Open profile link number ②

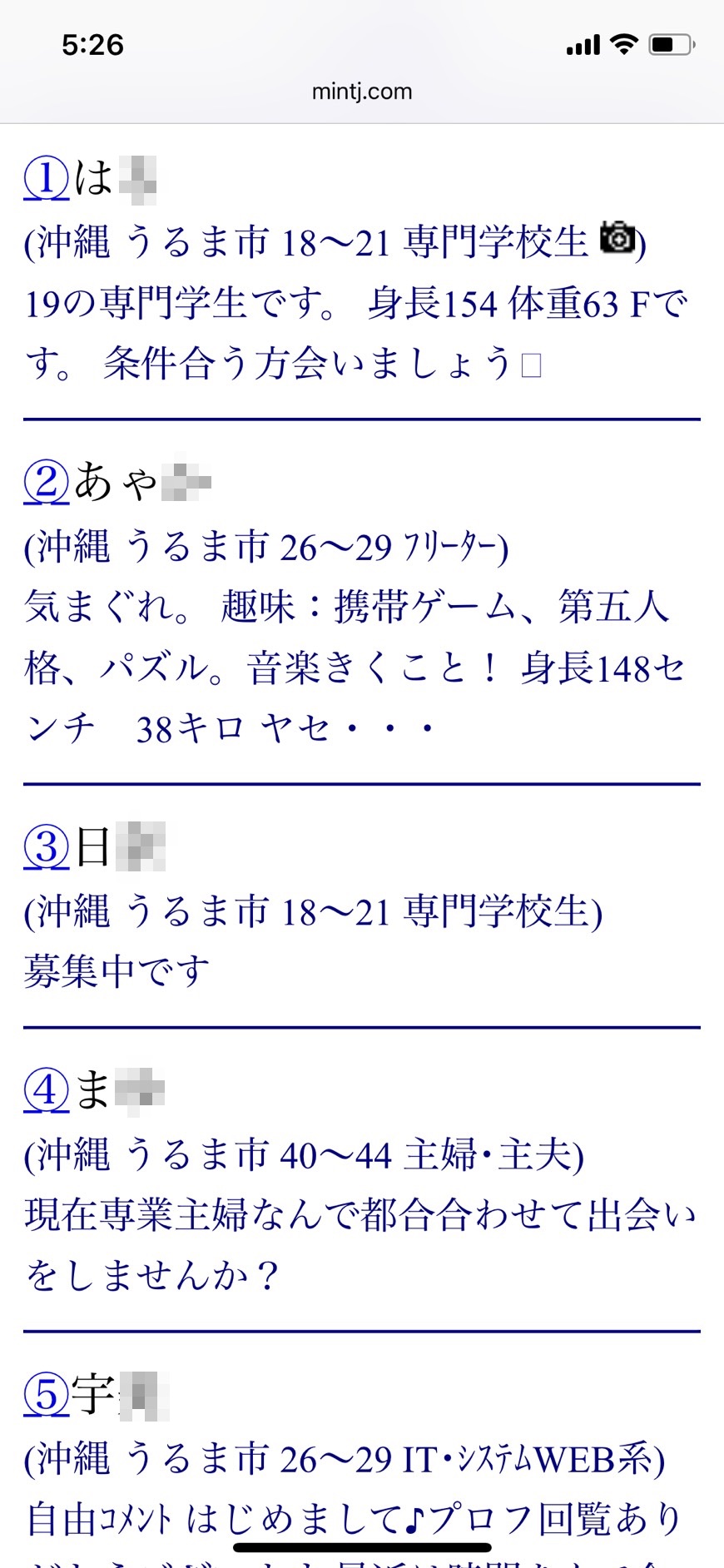coord(47,482)
